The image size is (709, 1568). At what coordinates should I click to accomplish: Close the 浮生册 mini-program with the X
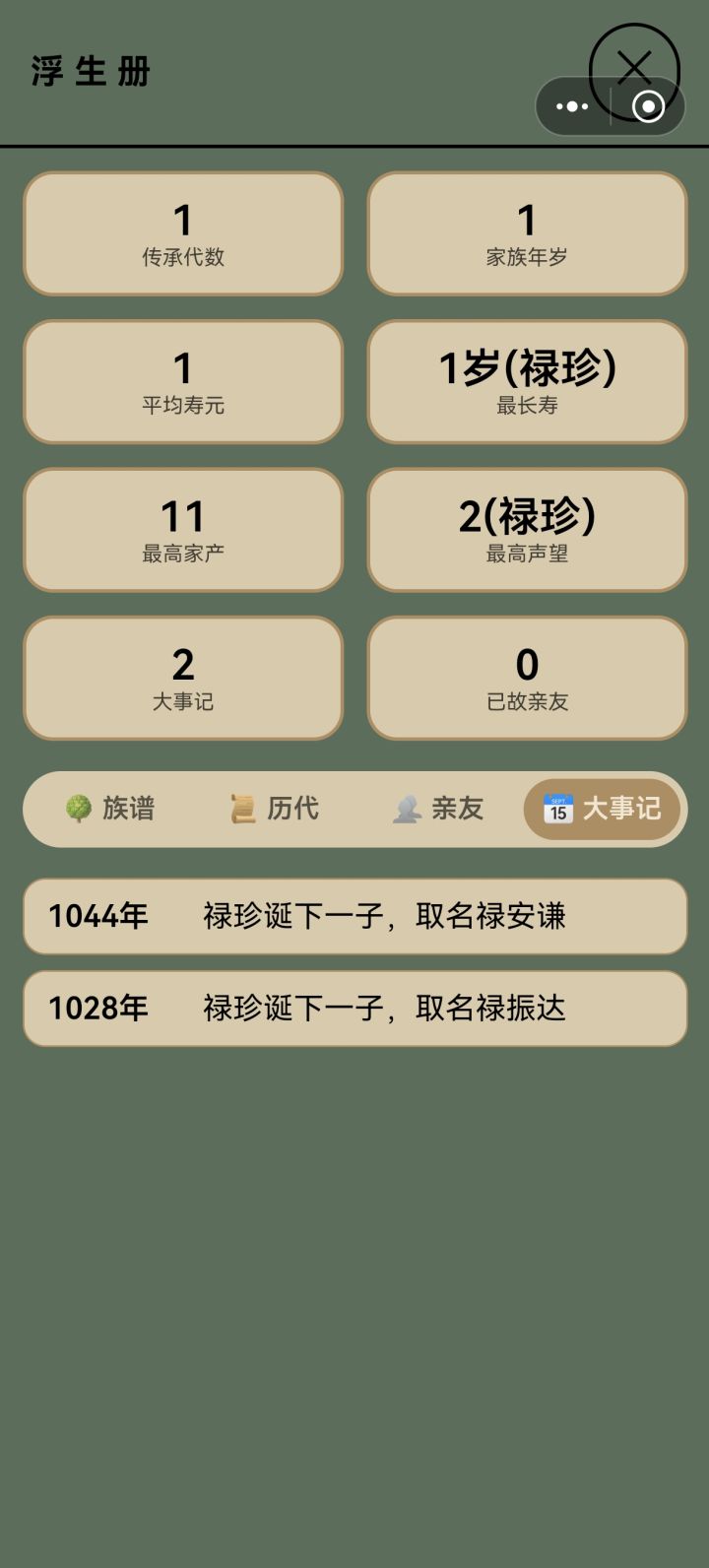pos(633,68)
